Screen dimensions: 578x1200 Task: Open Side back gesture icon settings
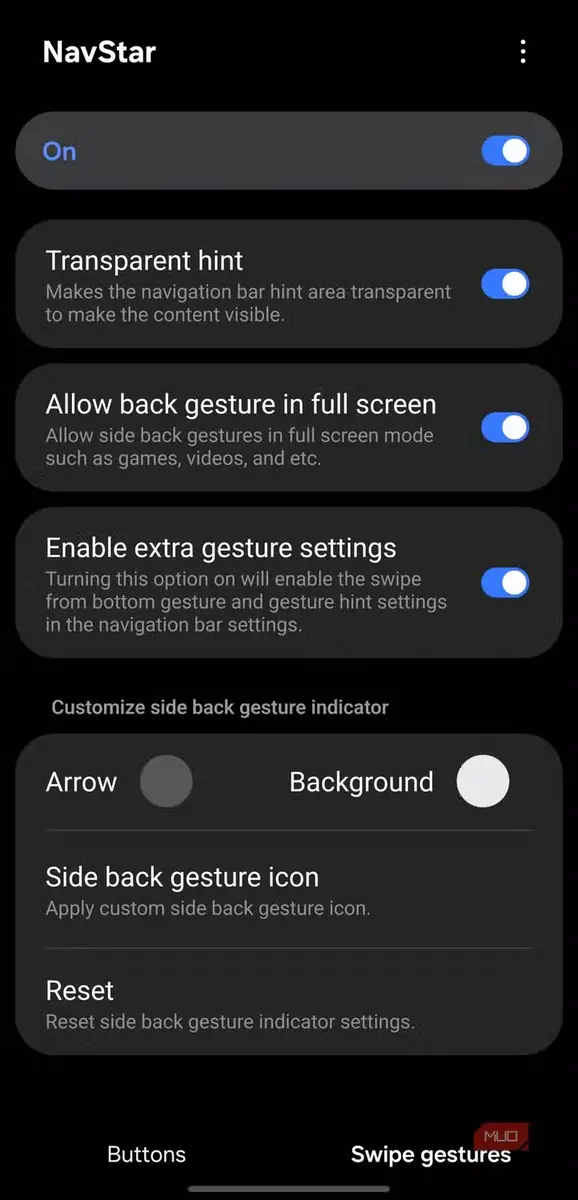coord(289,890)
